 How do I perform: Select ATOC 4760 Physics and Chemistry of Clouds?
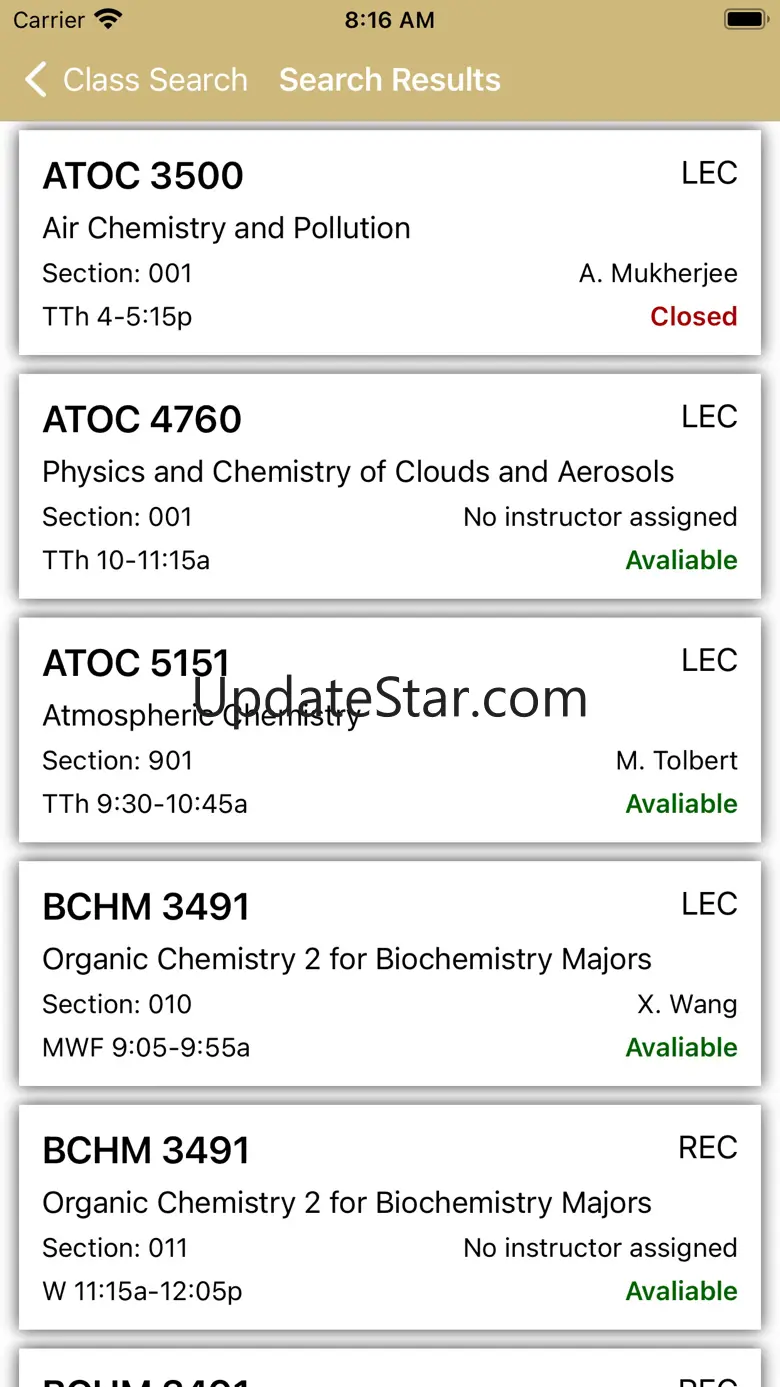coord(390,487)
